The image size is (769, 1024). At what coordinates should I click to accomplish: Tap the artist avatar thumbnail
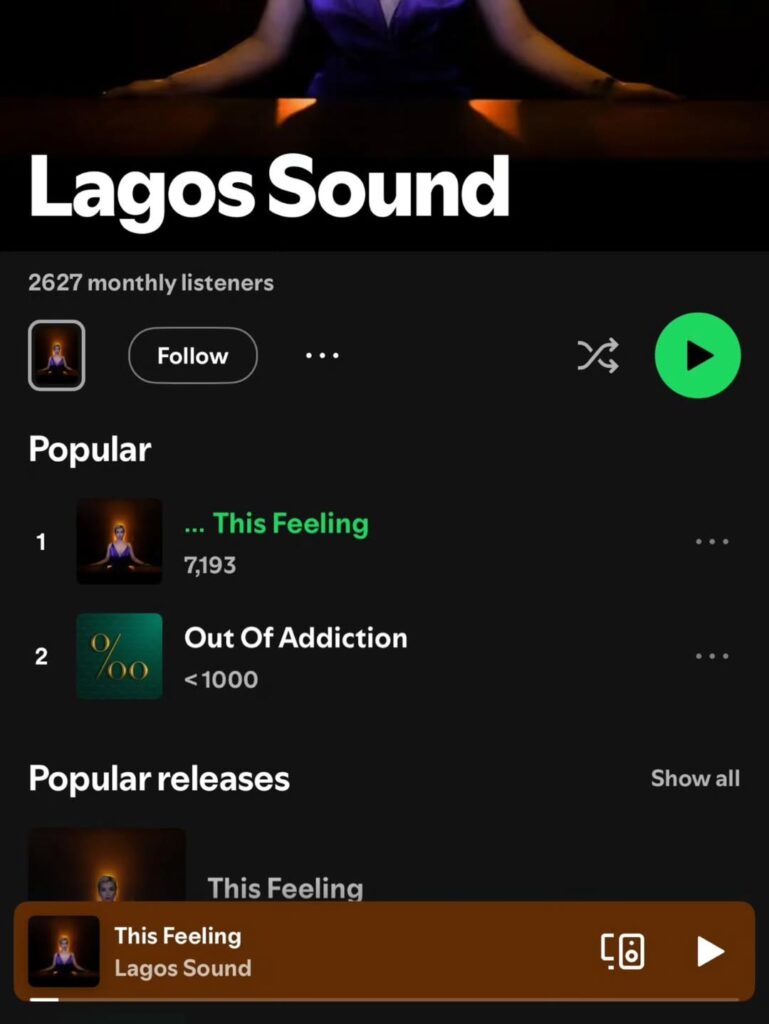pos(56,355)
